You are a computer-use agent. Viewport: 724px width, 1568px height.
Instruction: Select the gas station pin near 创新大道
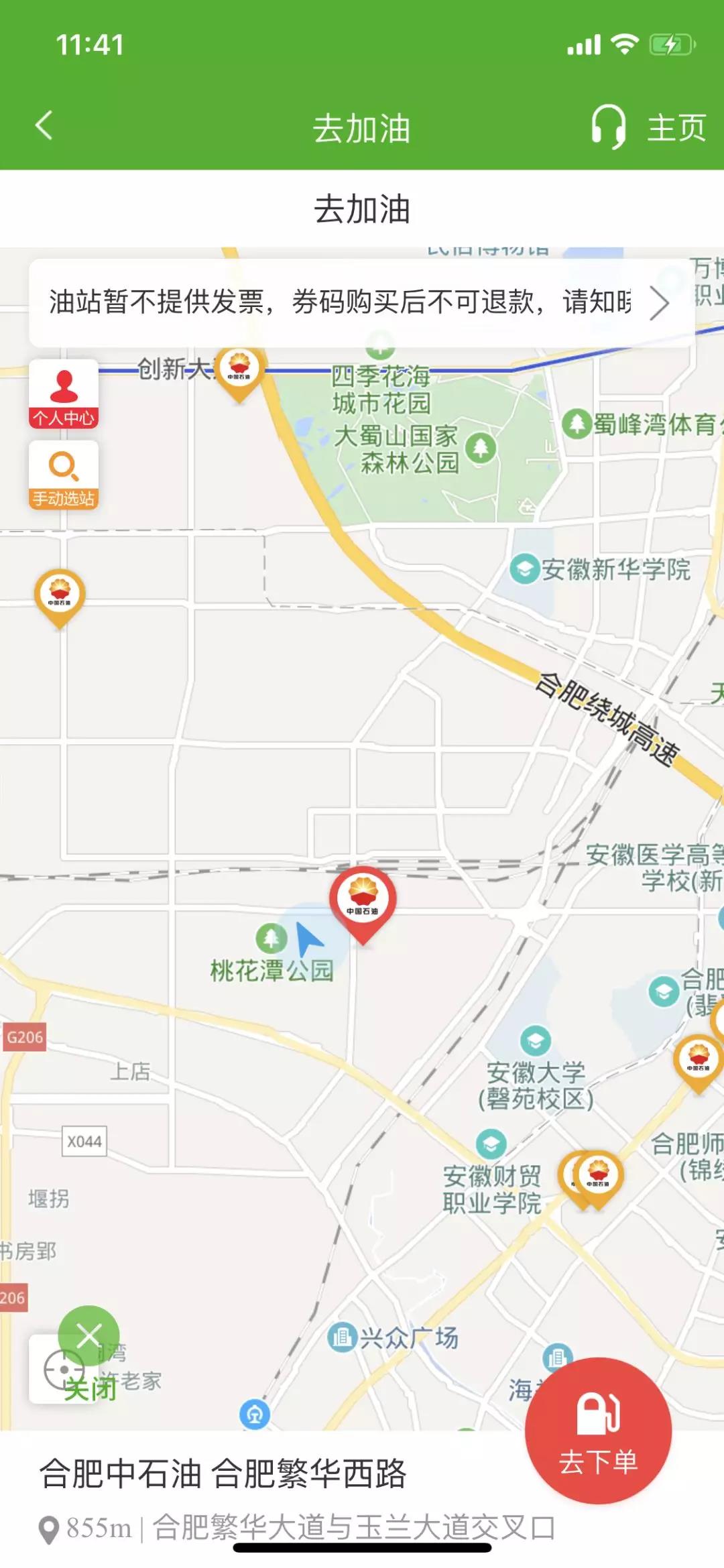[239, 371]
